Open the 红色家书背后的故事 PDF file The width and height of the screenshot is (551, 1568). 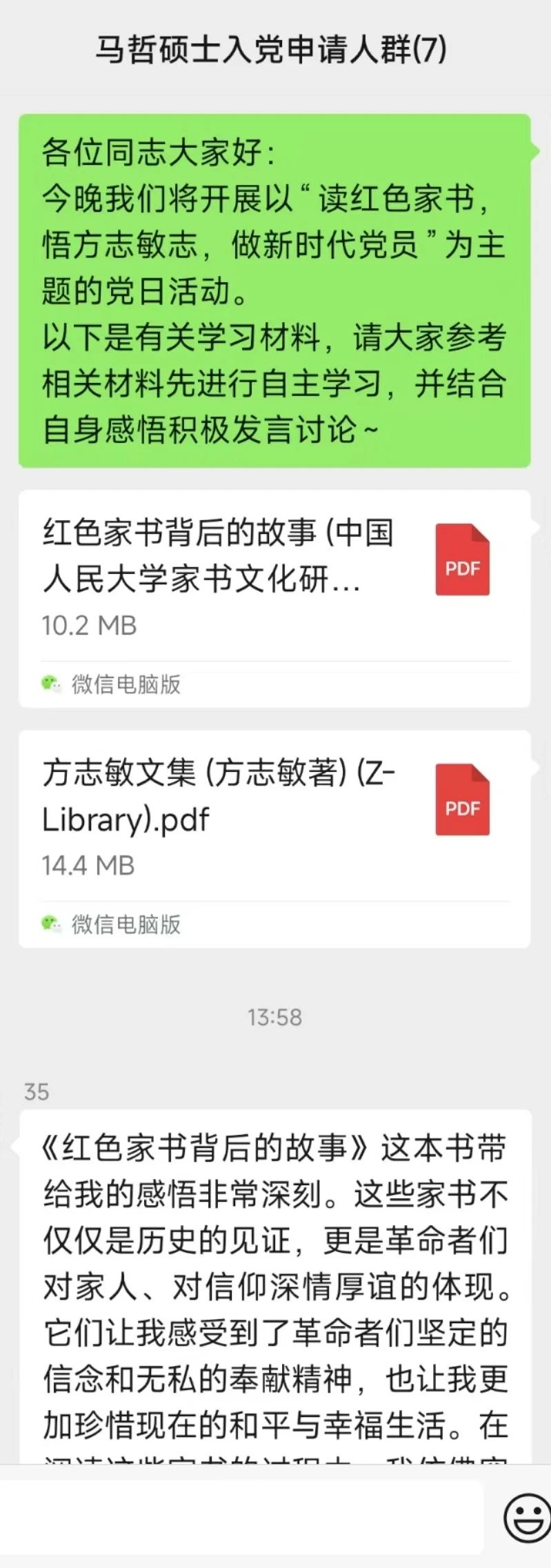pos(274,579)
